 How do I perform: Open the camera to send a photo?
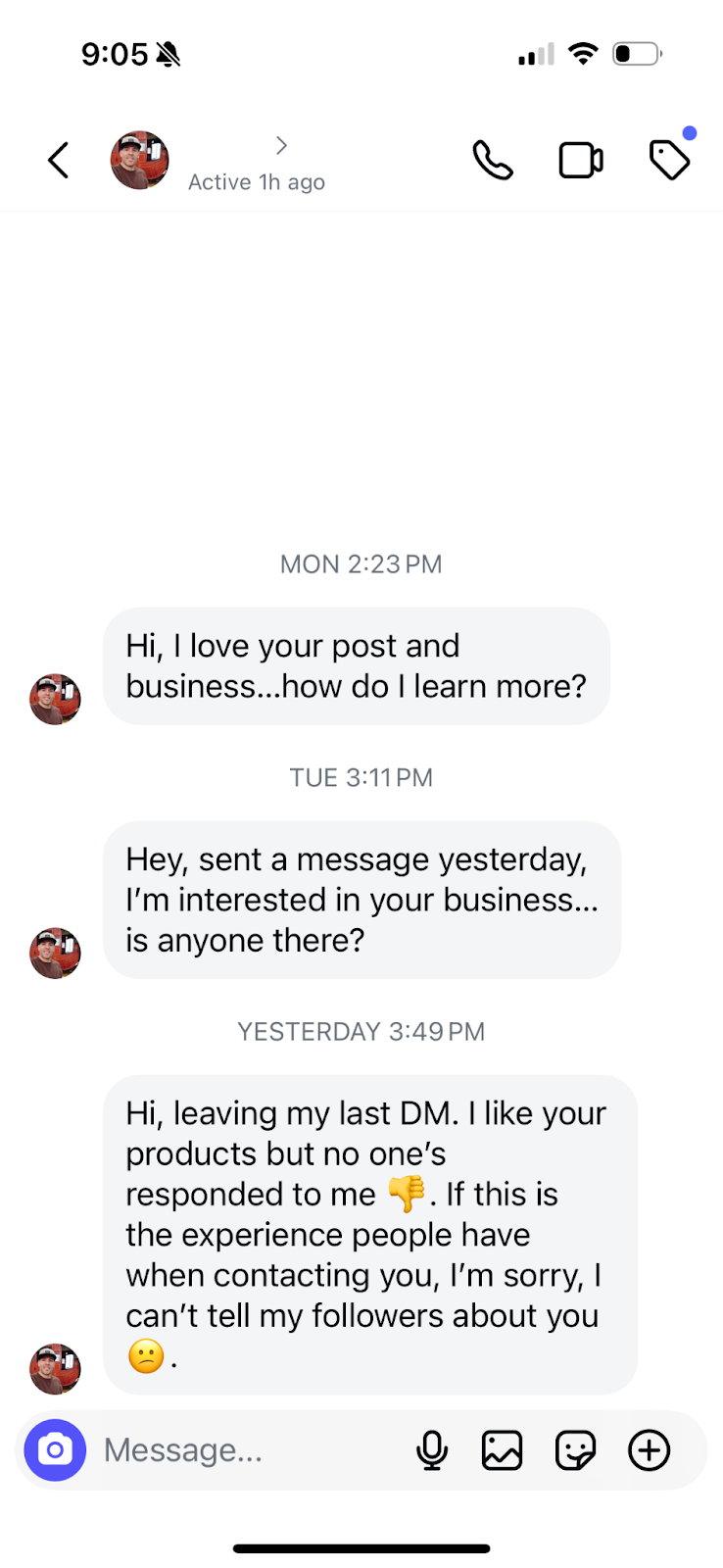(x=55, y=1449)
